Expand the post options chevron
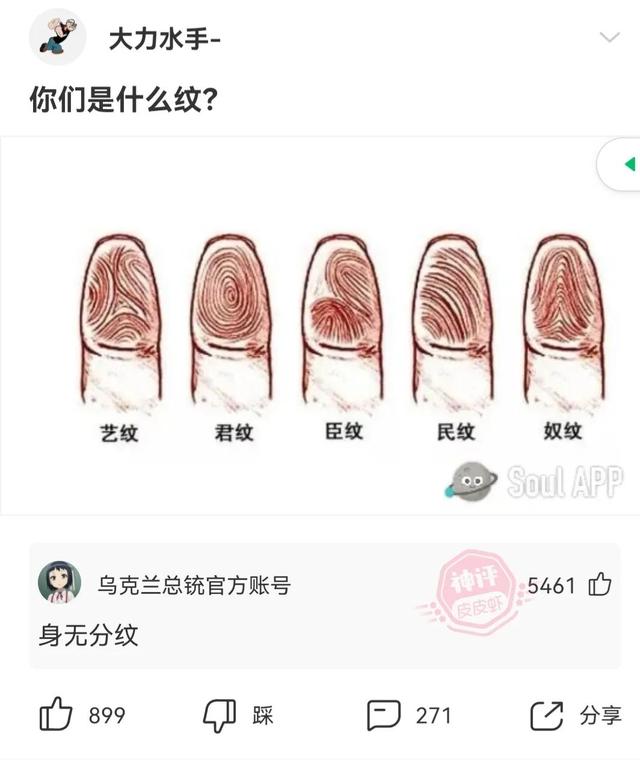Viewport: 640px width, 760px height. pos(609,38)
